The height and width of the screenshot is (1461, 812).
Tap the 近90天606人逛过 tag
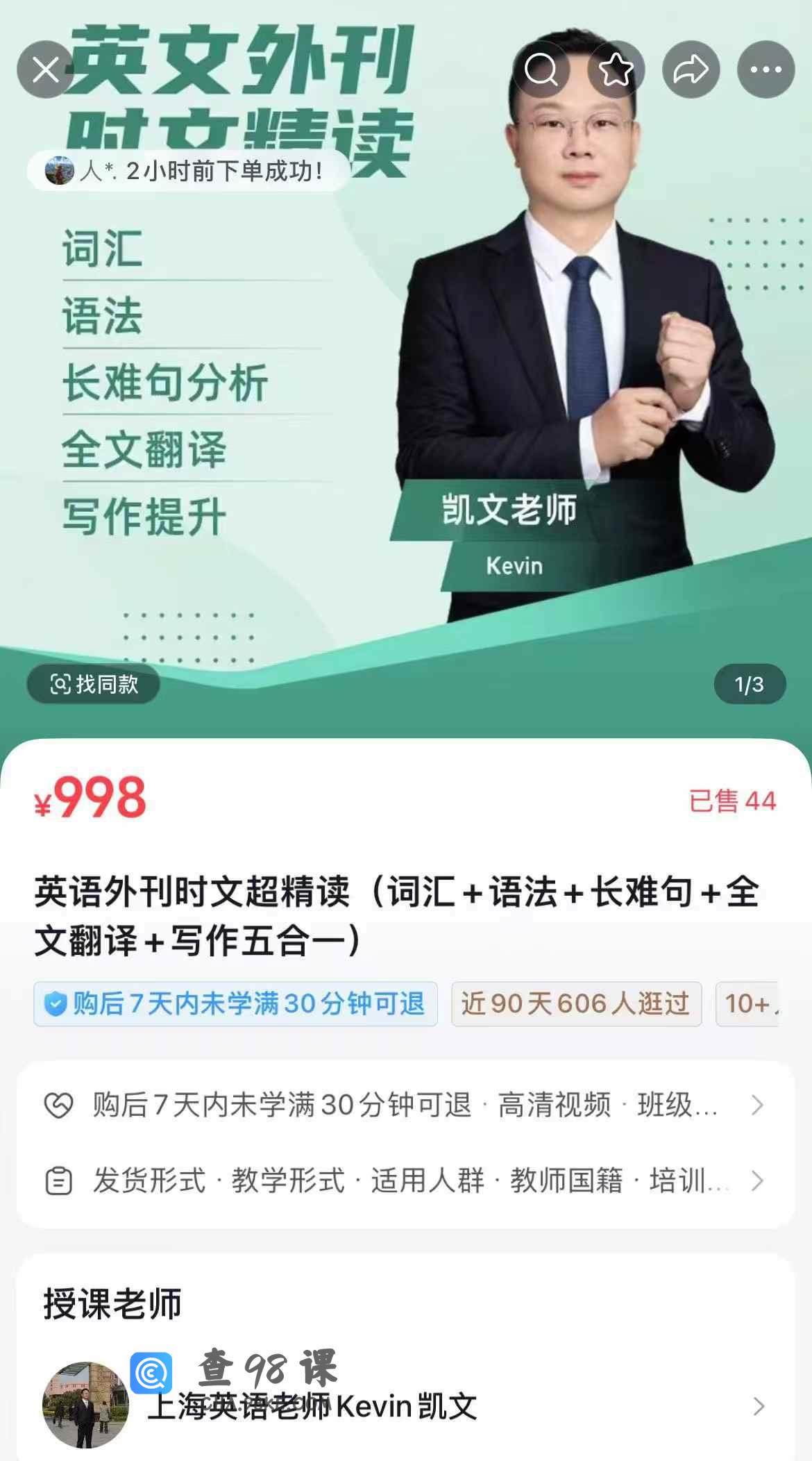pos(575,1004)
